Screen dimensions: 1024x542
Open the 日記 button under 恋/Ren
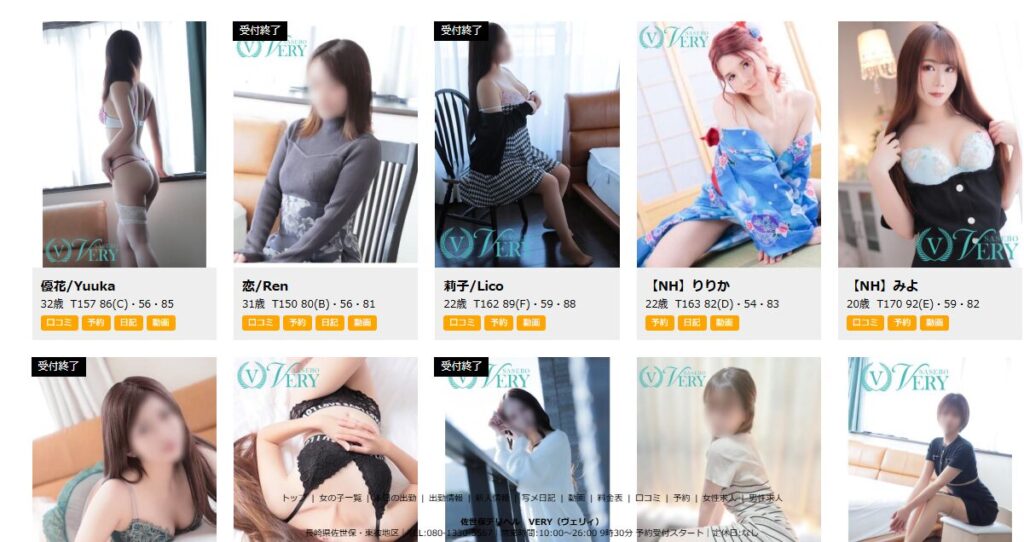329,323
